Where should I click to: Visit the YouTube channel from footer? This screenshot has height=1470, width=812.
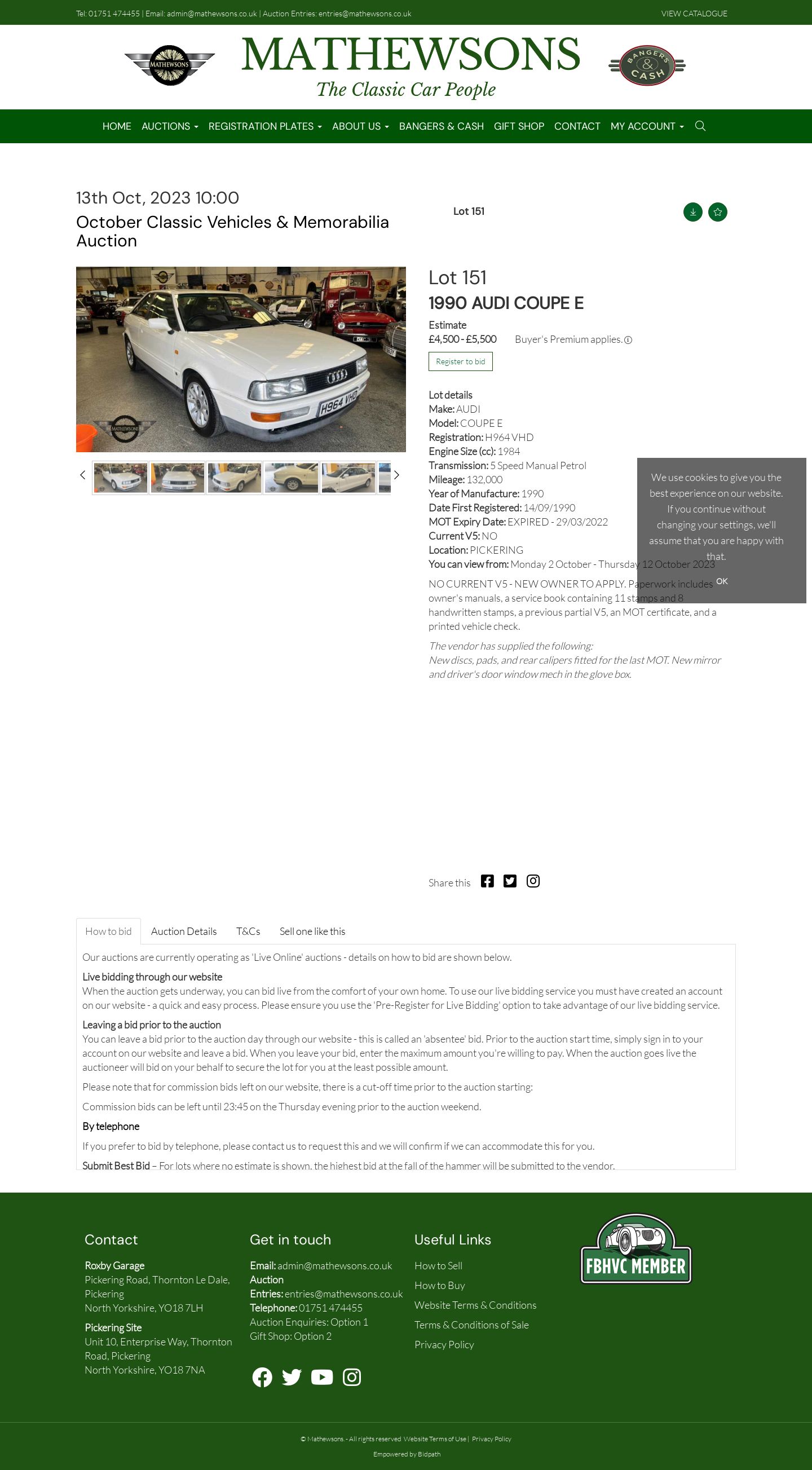click(322, 1378)
